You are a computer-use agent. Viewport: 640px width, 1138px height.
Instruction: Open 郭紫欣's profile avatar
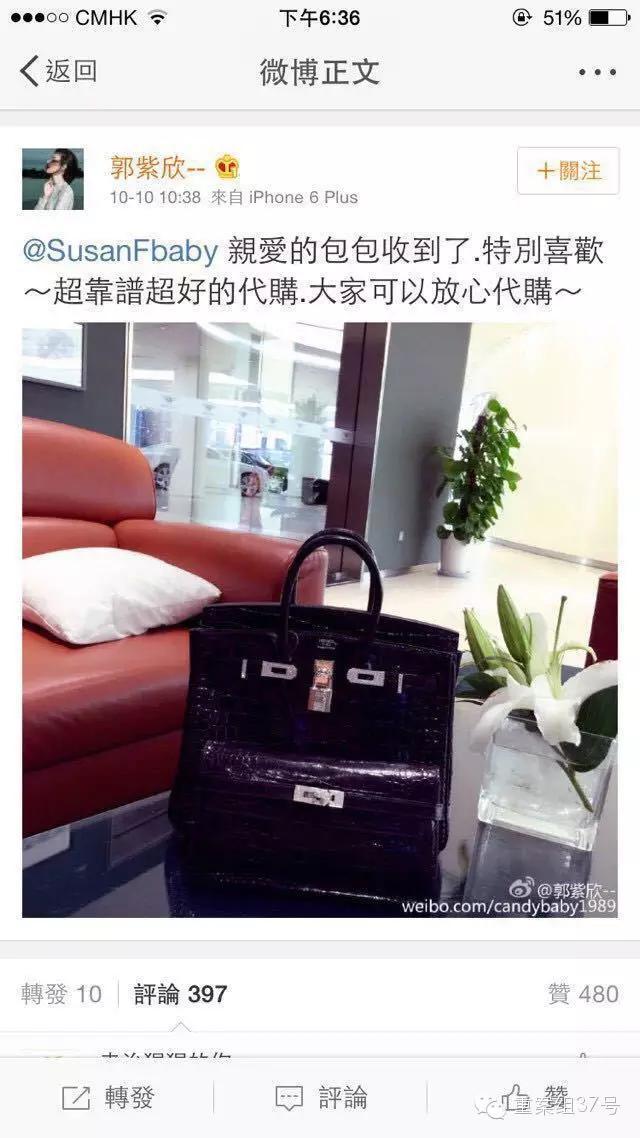(x=53, y=179)
